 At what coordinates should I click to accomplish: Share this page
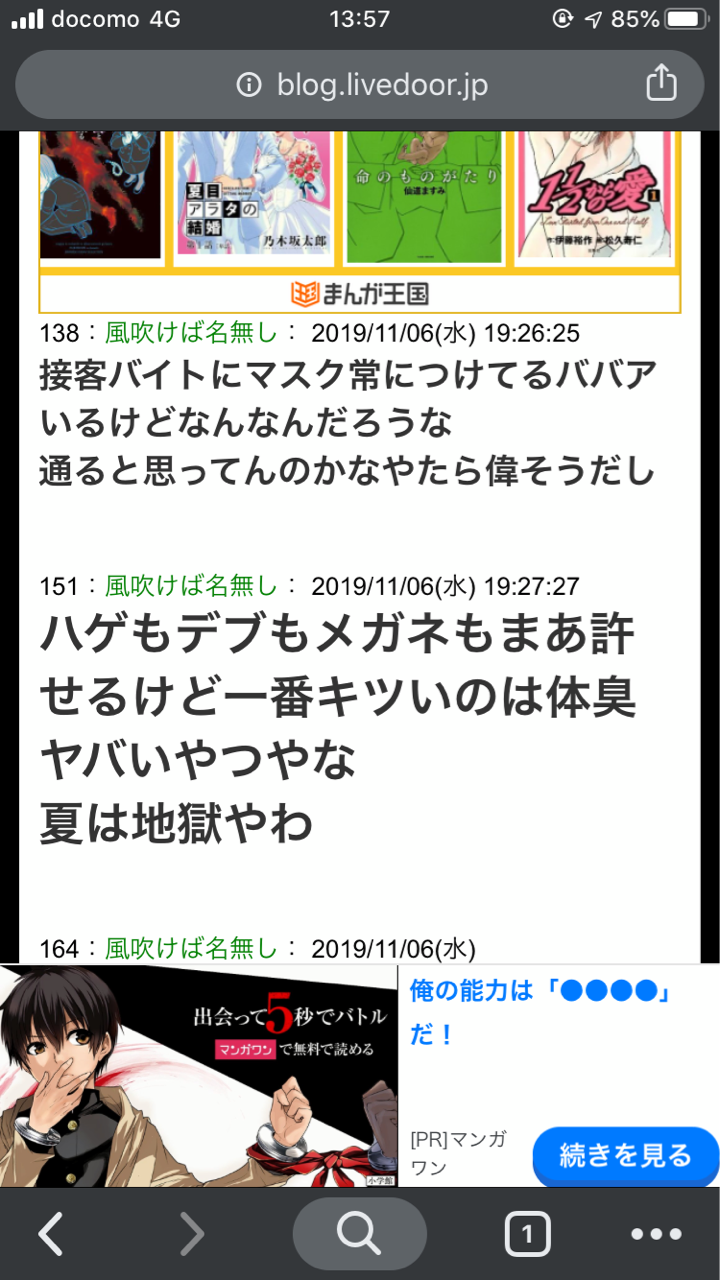point(661,84)
